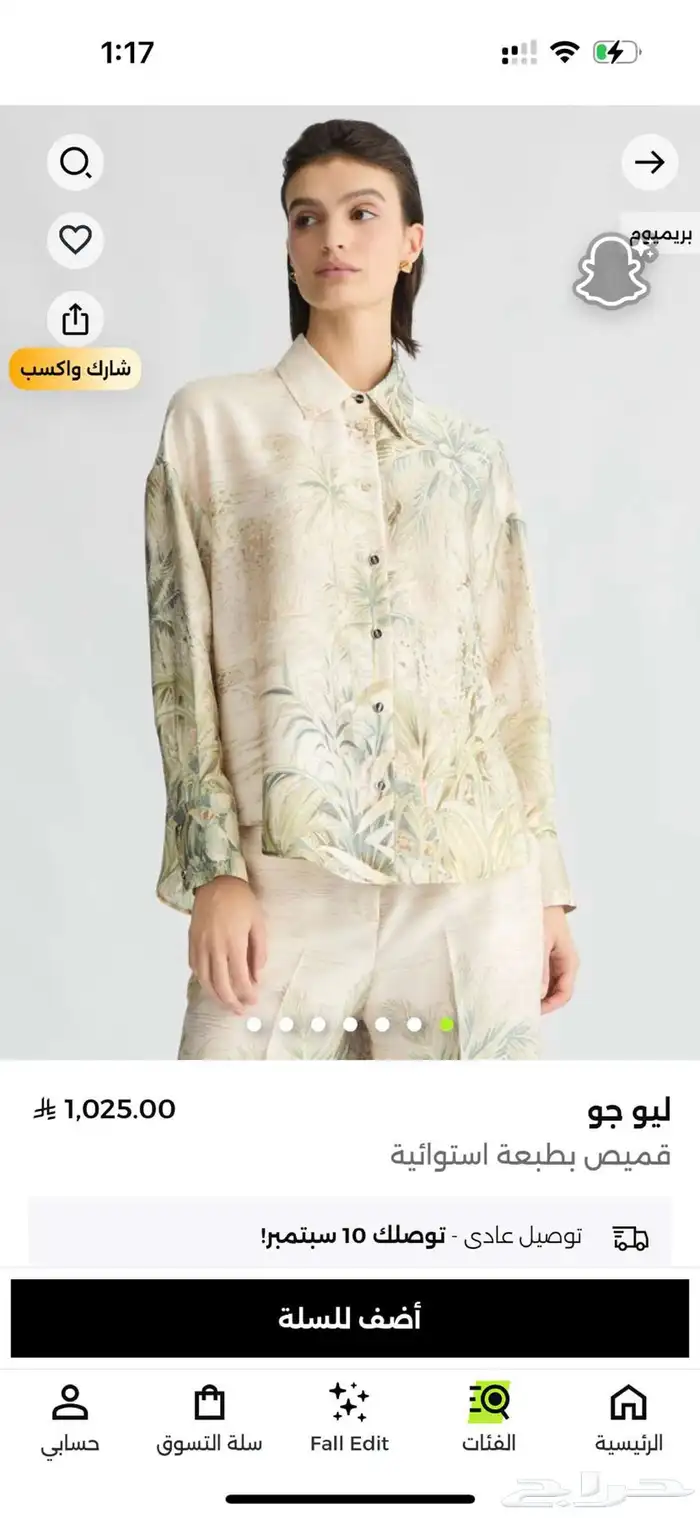Switch to the Fall Edit tab
Viewport: 700px width, 1518px height.
coord(349,1418)
